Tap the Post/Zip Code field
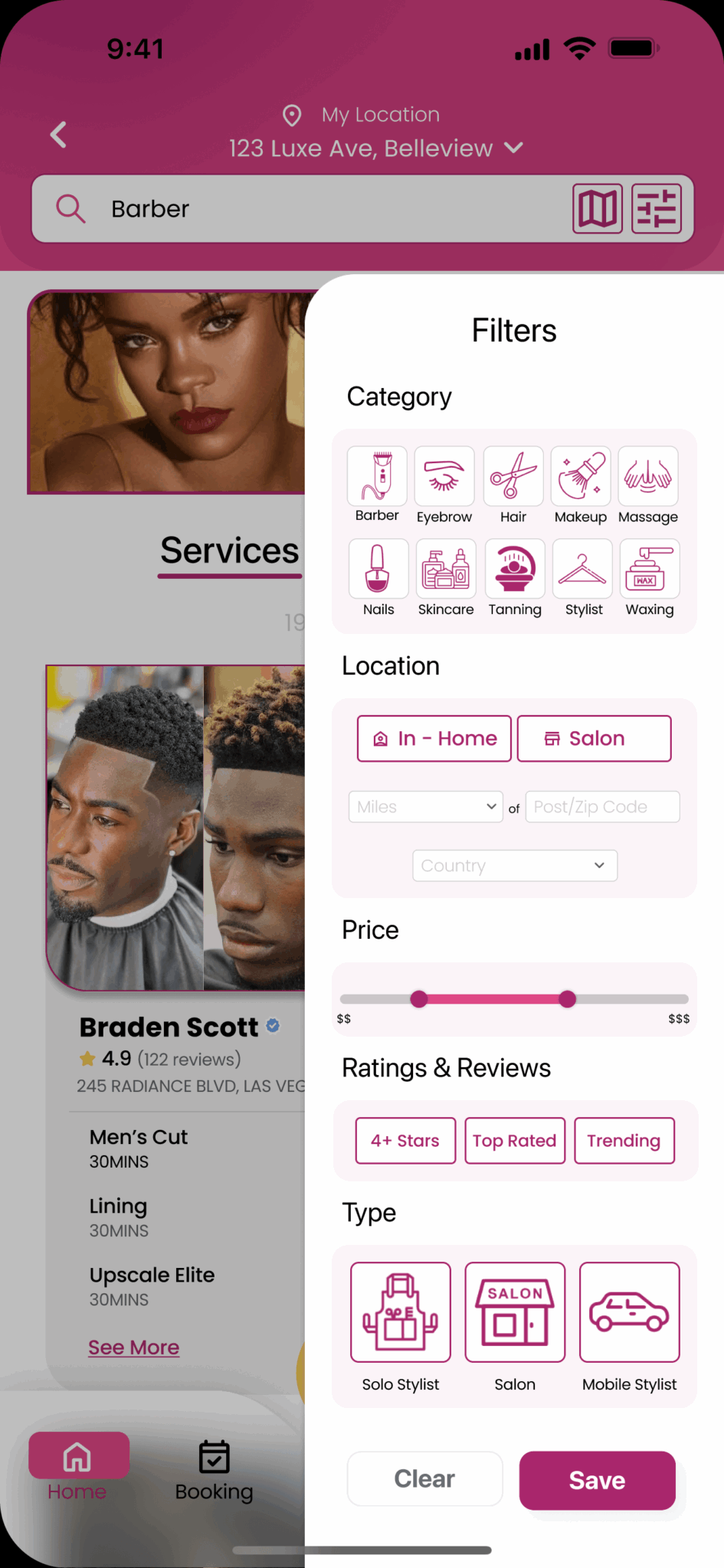 (602, 807)
